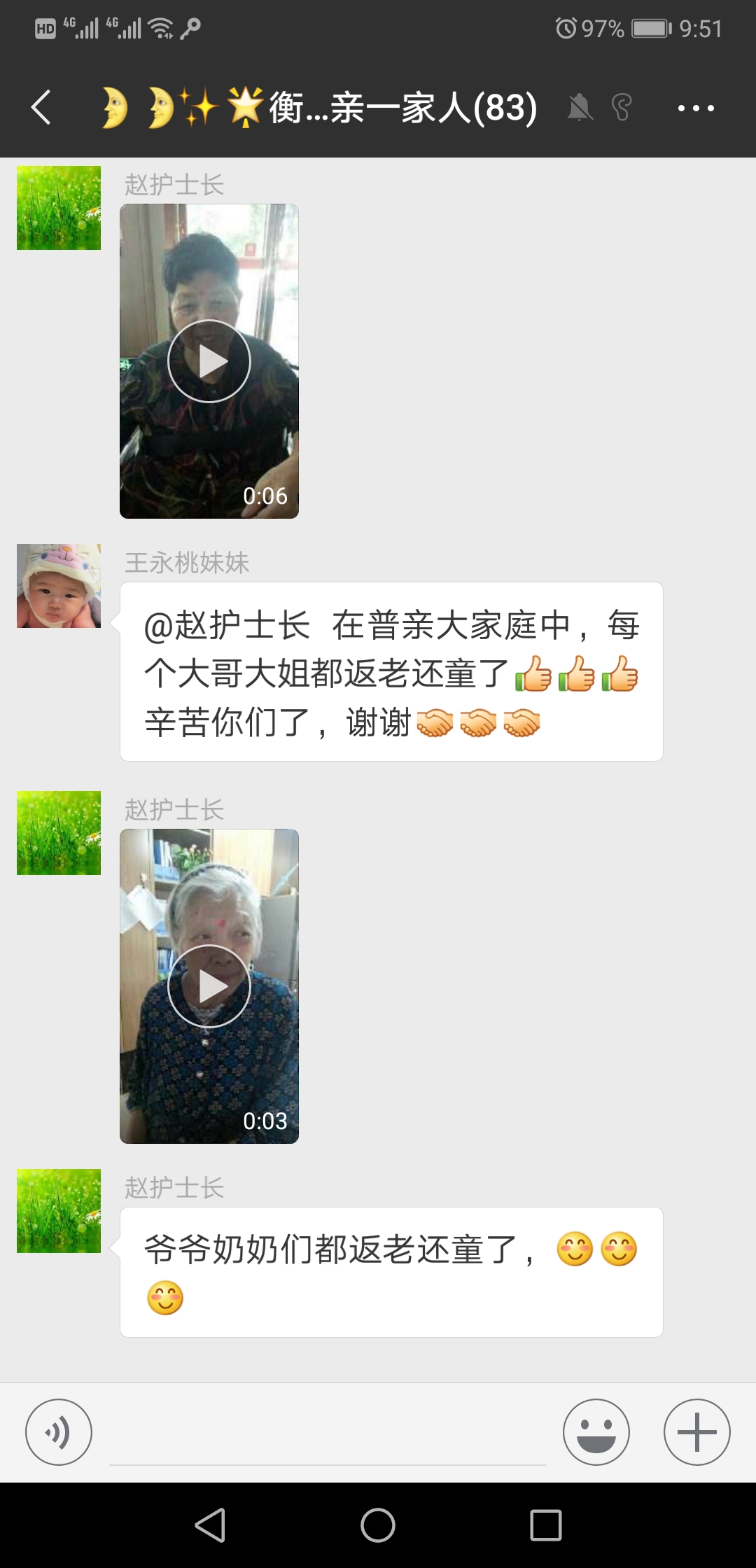Open the plus attachment menu
This screenshot has width=756, height=1568.
(696, 1432)
